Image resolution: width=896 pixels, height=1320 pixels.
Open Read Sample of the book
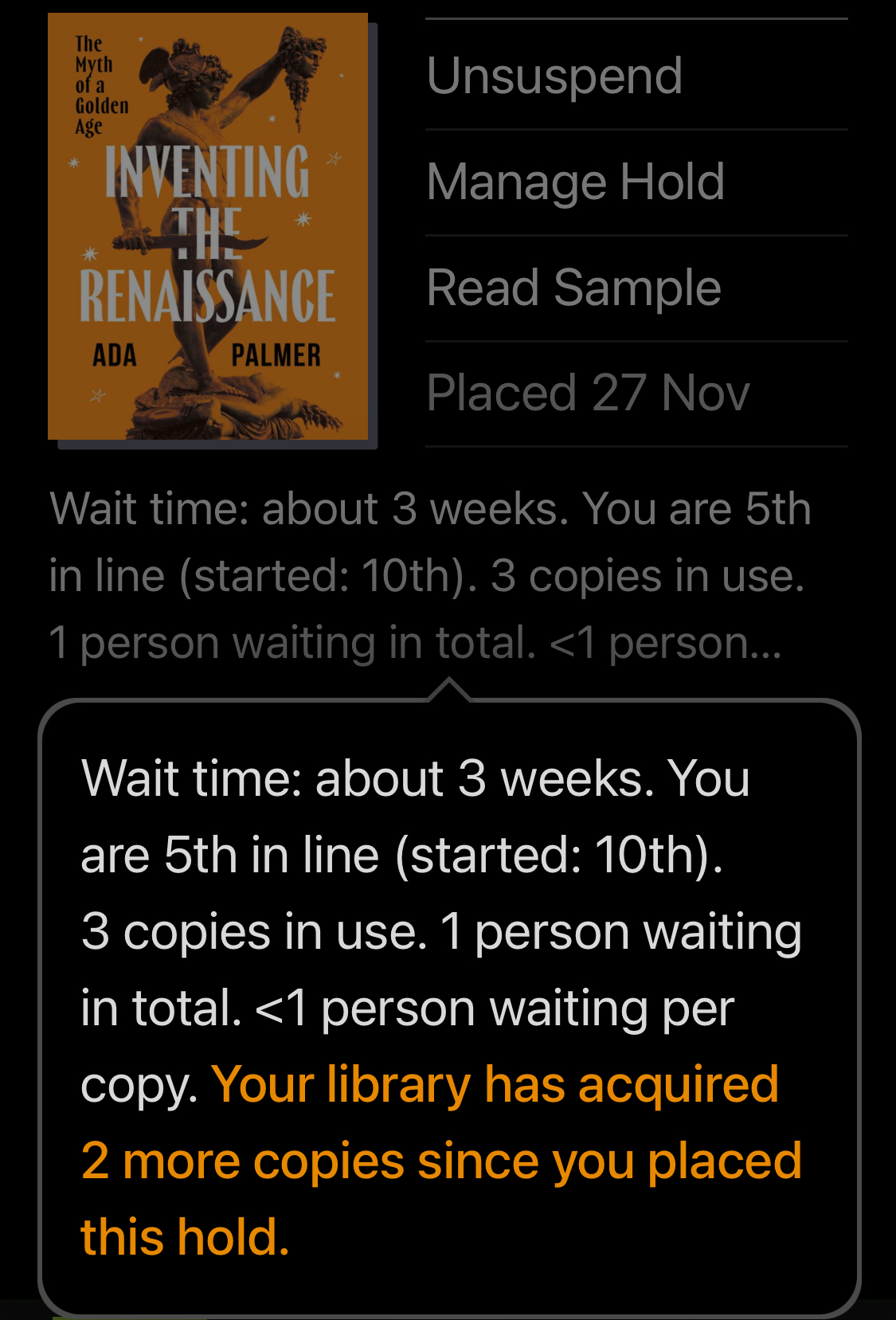pyautogui.click(x=573, y=288)
